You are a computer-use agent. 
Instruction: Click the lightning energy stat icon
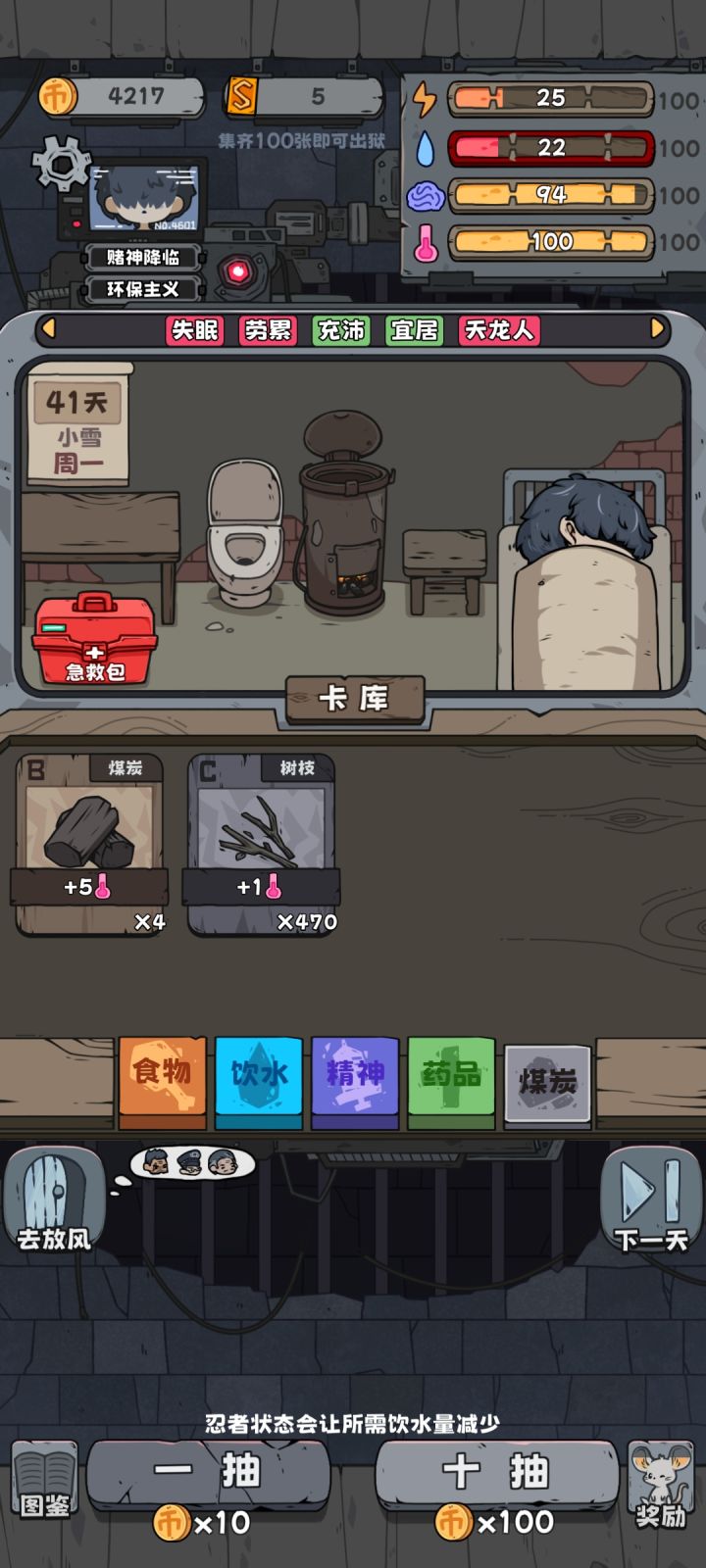coord(426,98)
